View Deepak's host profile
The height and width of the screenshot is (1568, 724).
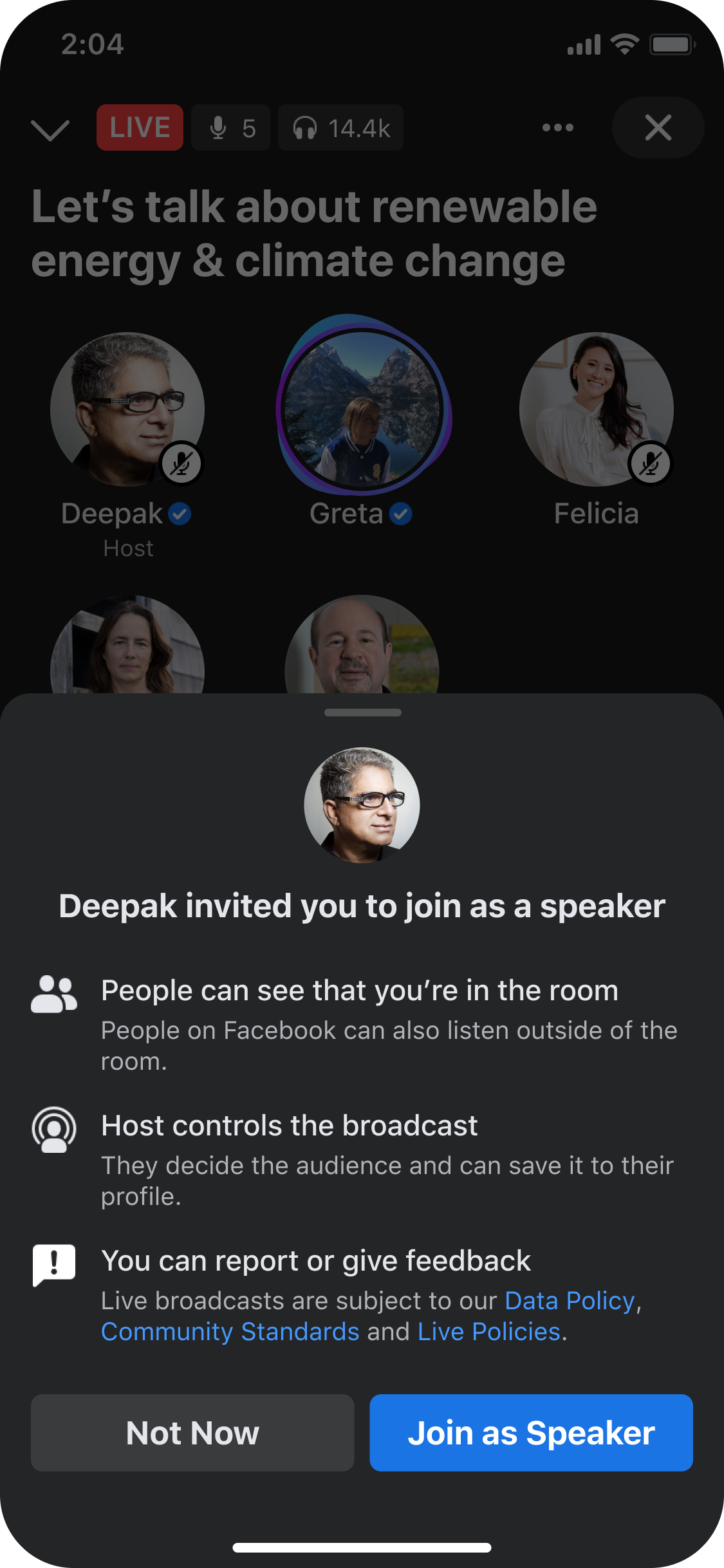[127, 409]
